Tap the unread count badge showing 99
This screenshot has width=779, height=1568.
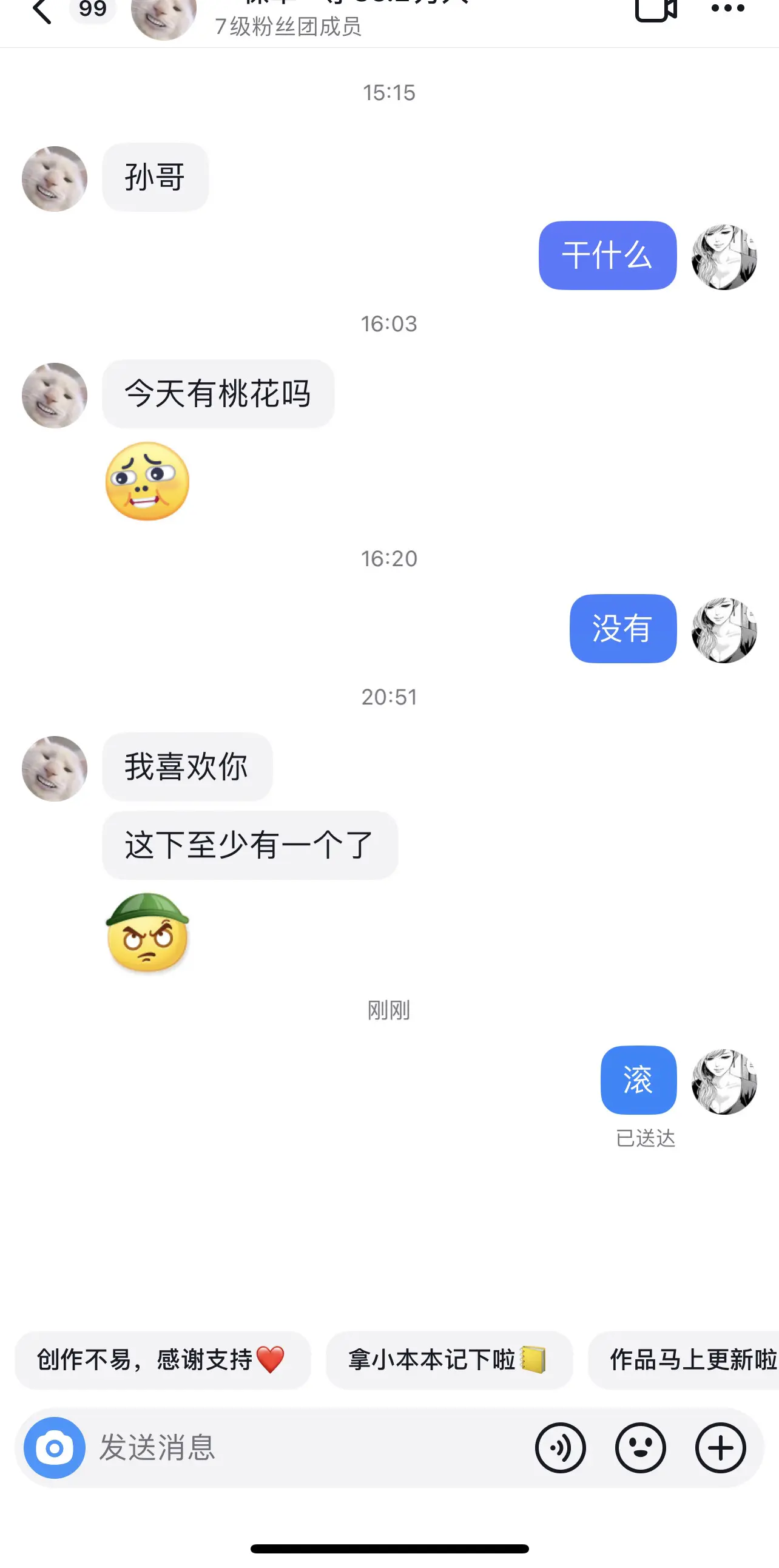[x=91, y=10]
